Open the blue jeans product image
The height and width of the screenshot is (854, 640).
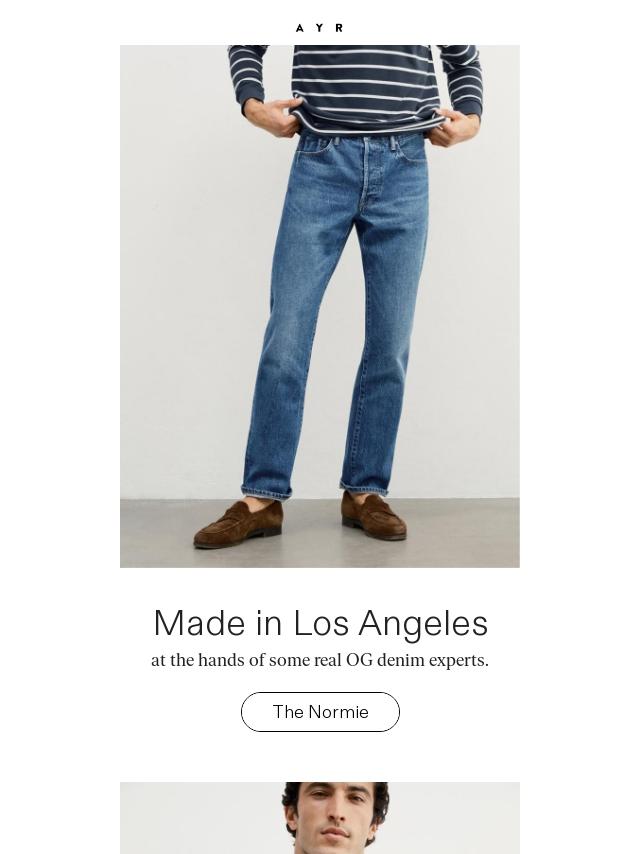320,306
